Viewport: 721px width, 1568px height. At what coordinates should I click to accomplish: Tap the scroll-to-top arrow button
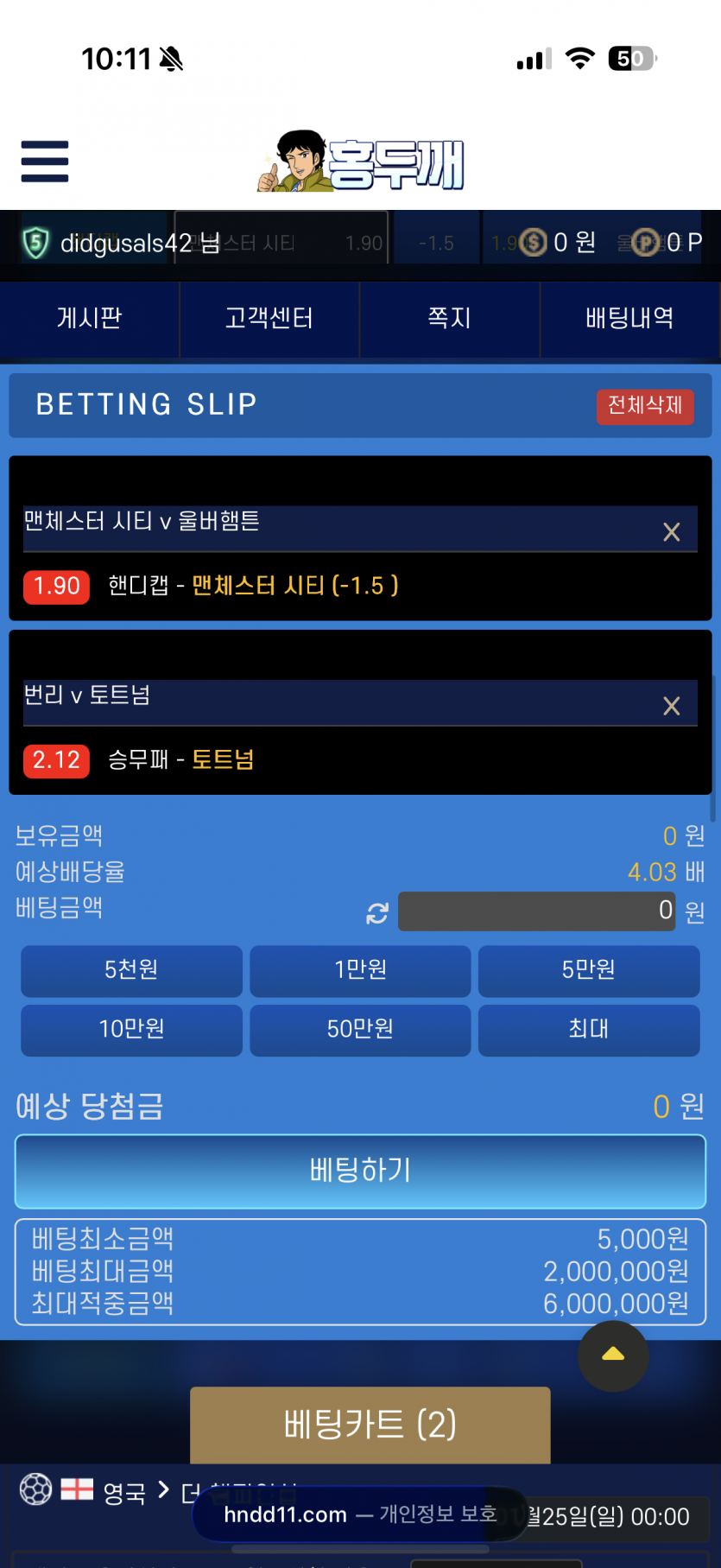point(613,1355)
